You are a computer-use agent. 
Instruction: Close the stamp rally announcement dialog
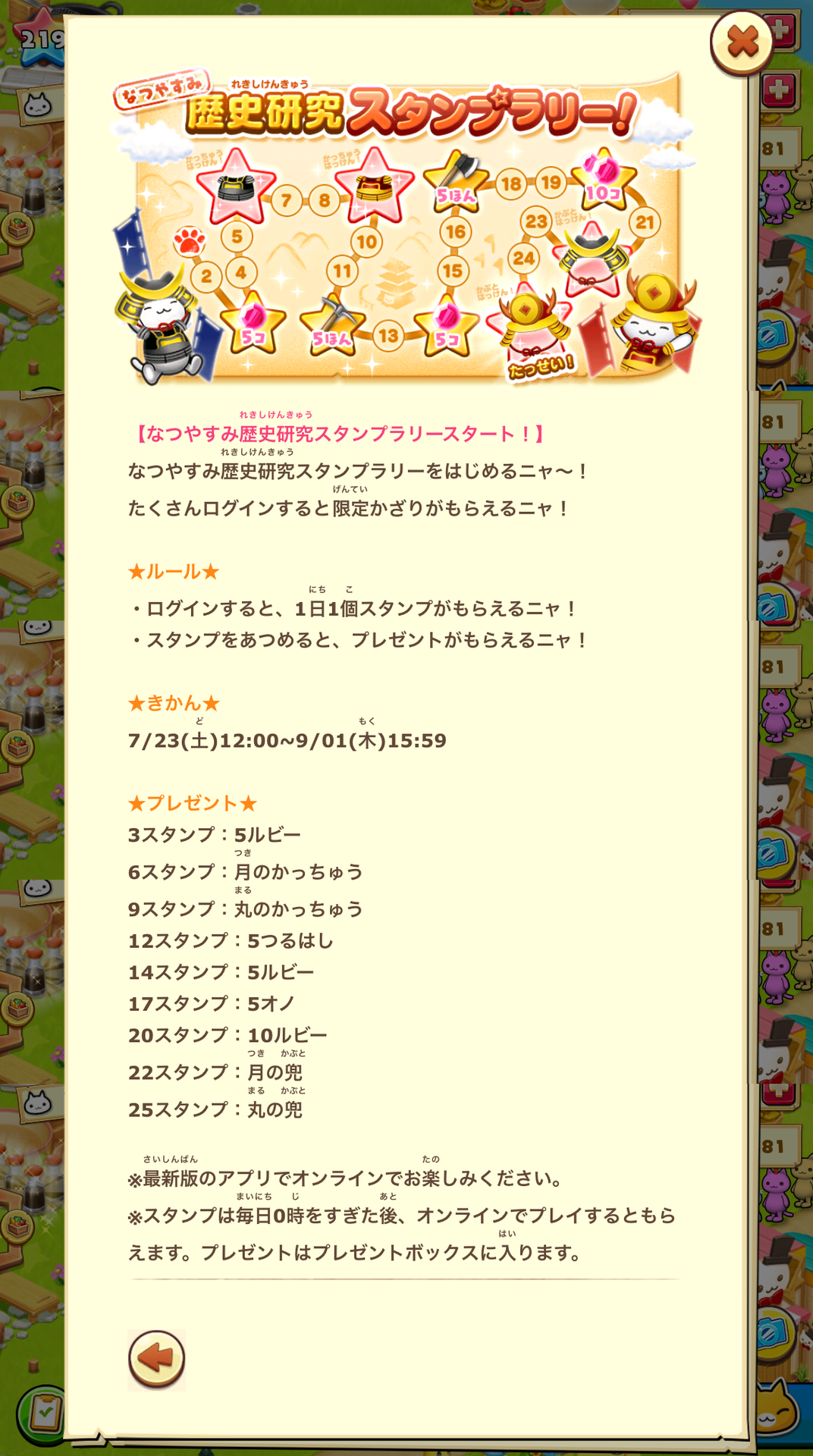tap(742, 42)
